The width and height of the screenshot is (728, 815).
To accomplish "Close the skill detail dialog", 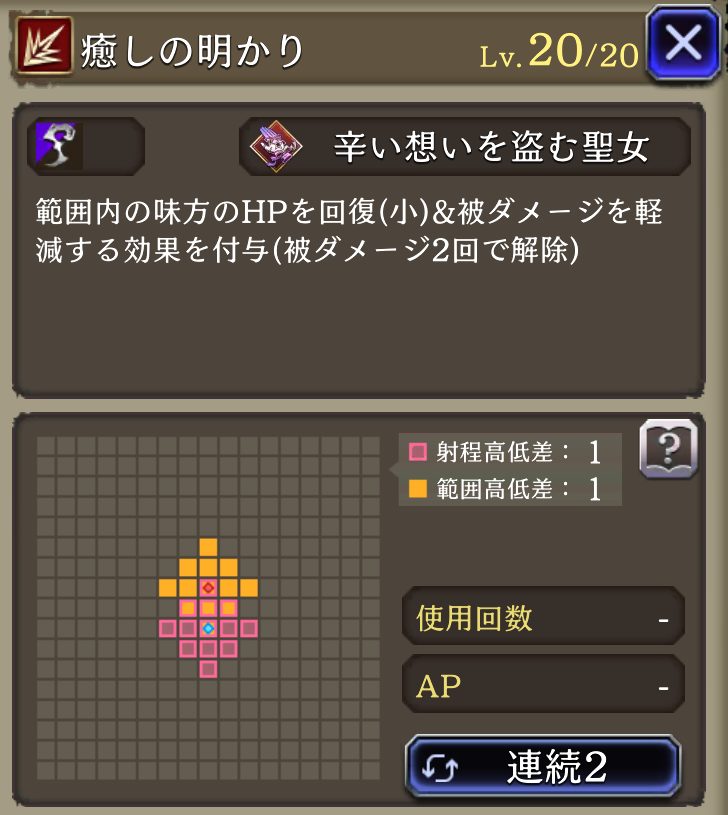I will (x=684, y=43).
